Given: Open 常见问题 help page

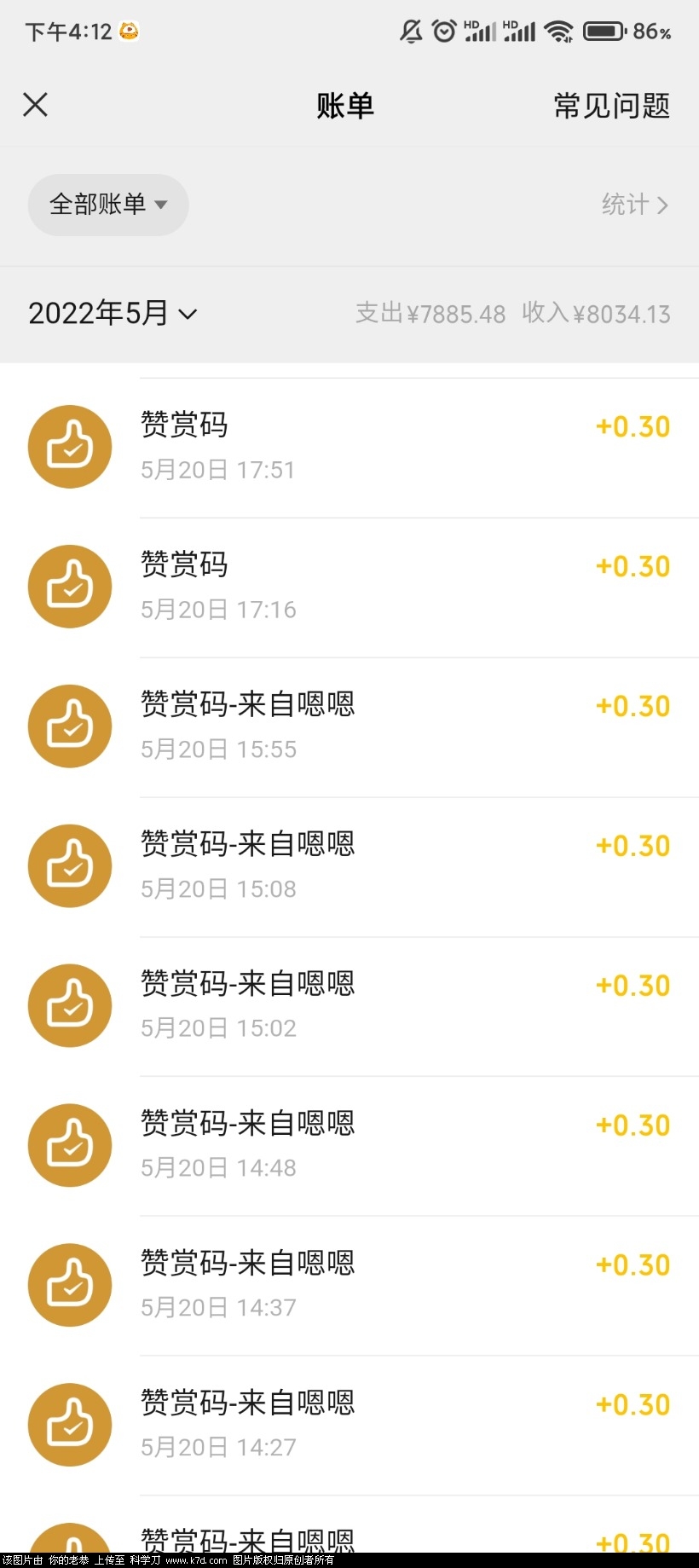Looking at the screenshot, I should point(611,106).
